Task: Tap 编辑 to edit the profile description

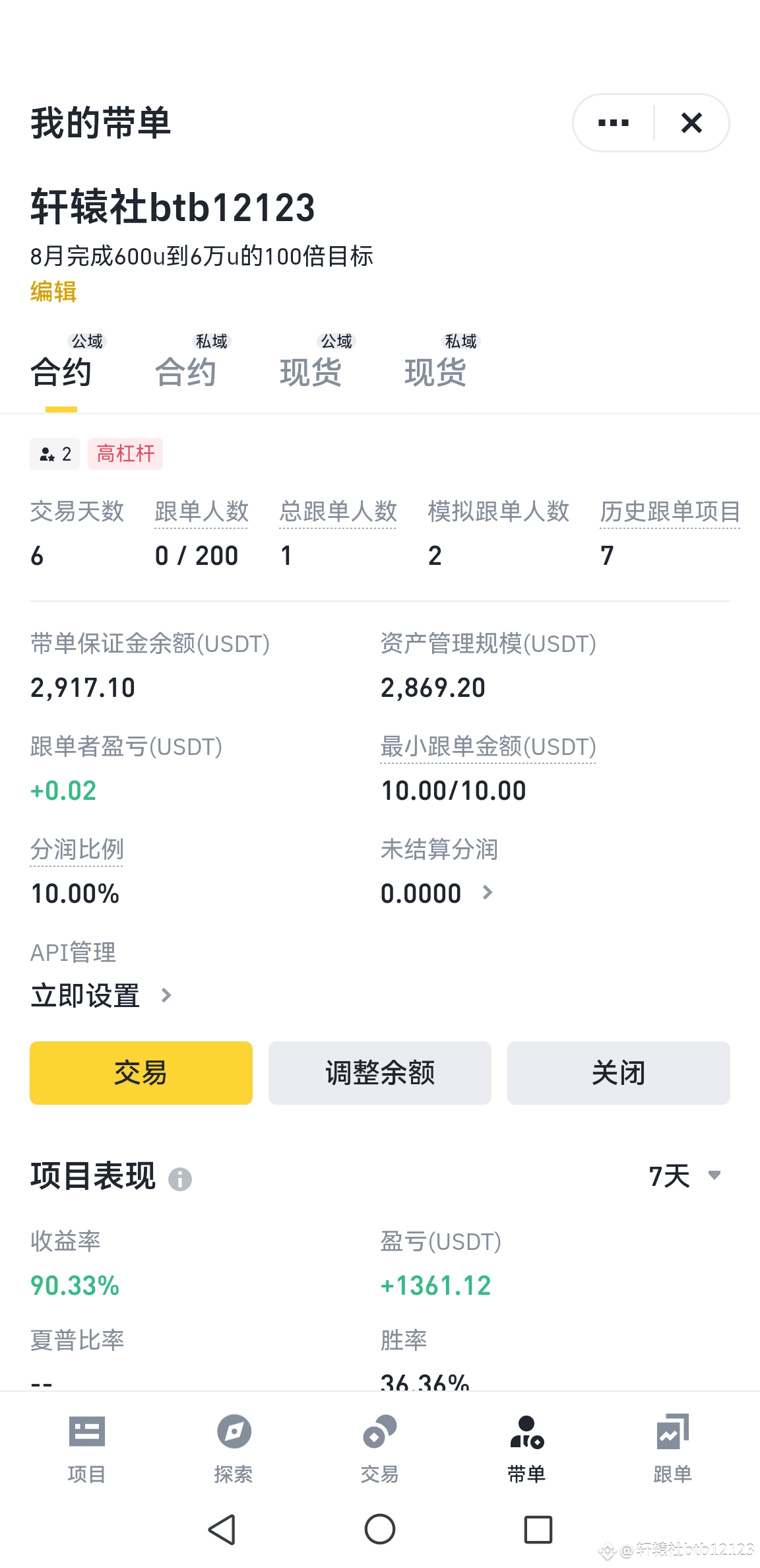Action: (53, 291)
